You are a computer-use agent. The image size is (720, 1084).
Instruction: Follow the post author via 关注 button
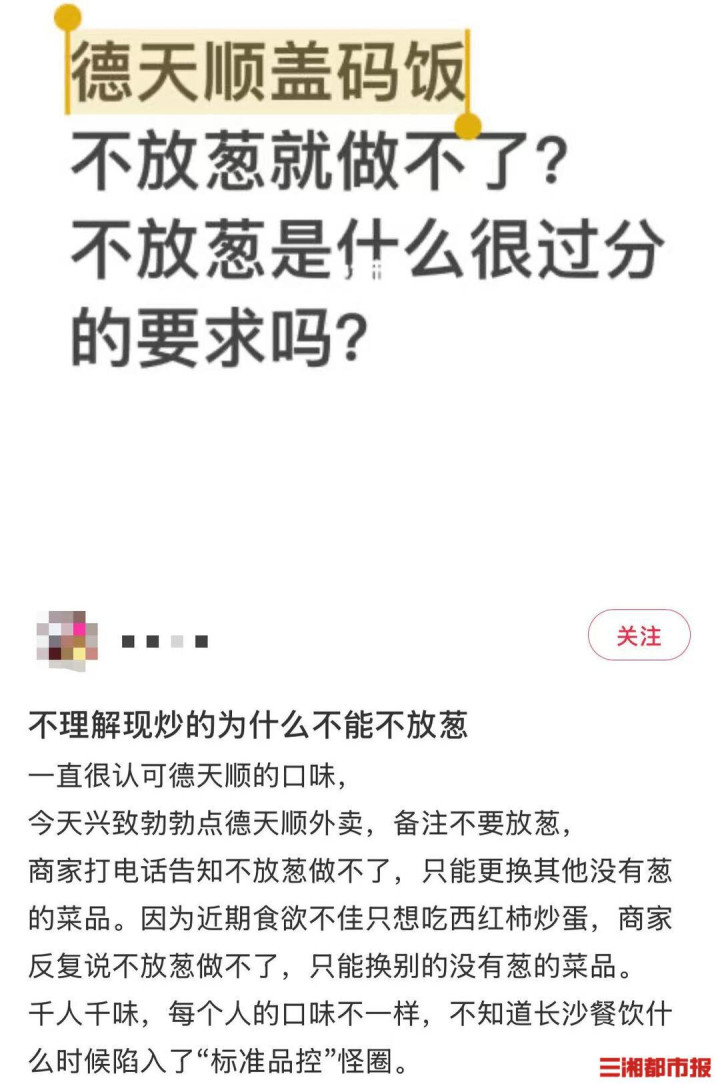point(638,635)
